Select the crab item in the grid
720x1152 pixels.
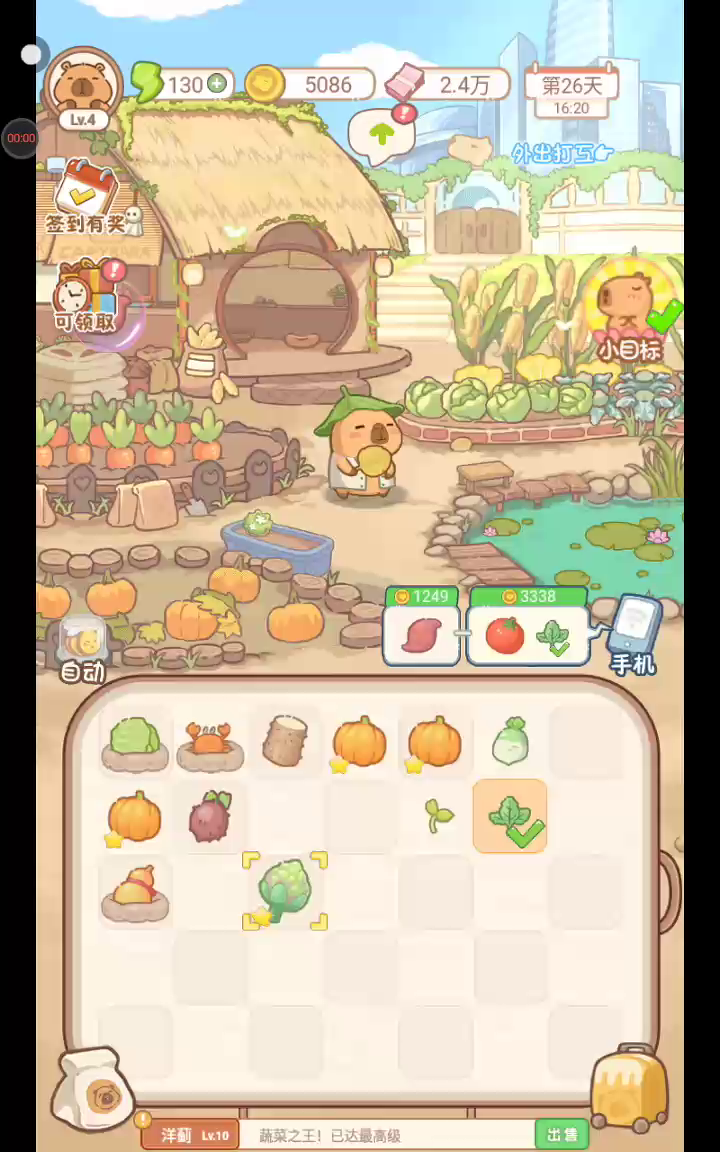(x=210, y=742)
